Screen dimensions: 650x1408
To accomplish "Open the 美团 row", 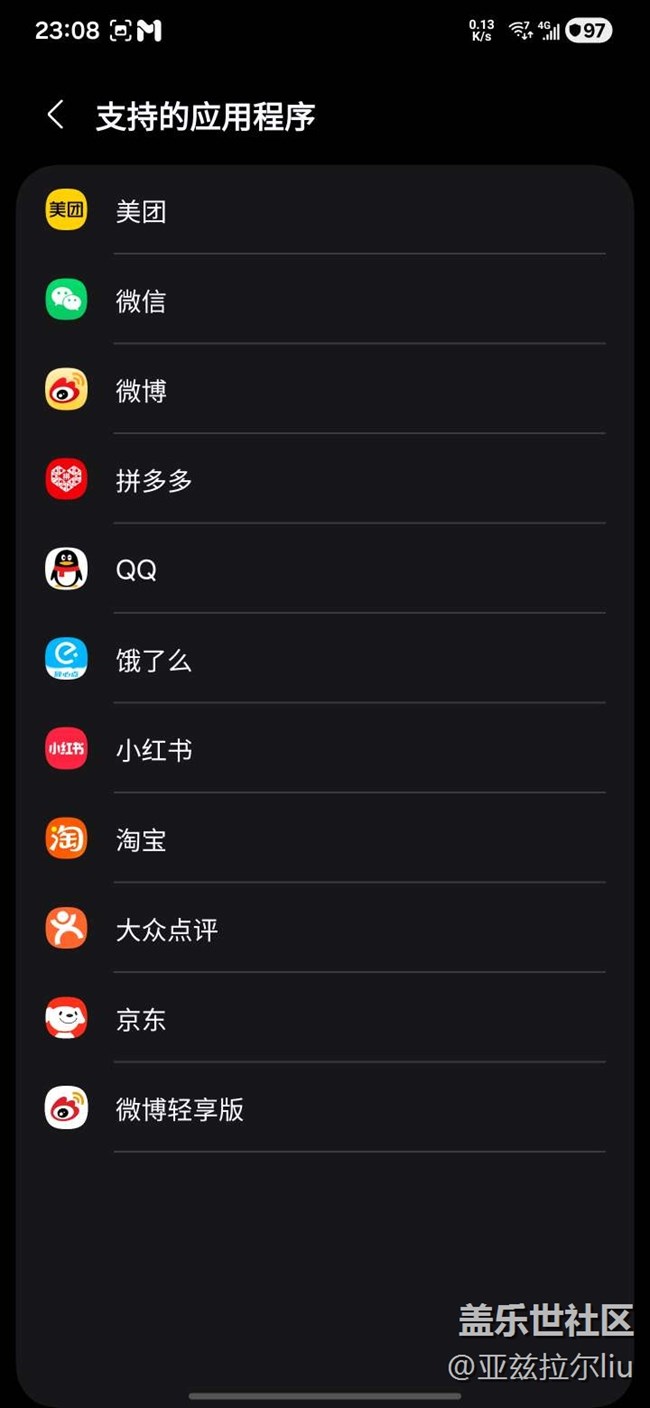I will click(140, 211).
